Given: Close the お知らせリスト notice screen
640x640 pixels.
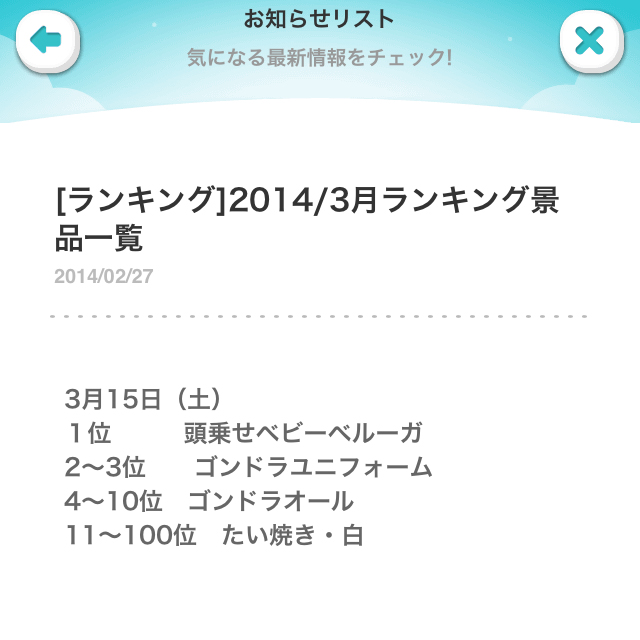Looking at the screenshot, I should 591,40.
